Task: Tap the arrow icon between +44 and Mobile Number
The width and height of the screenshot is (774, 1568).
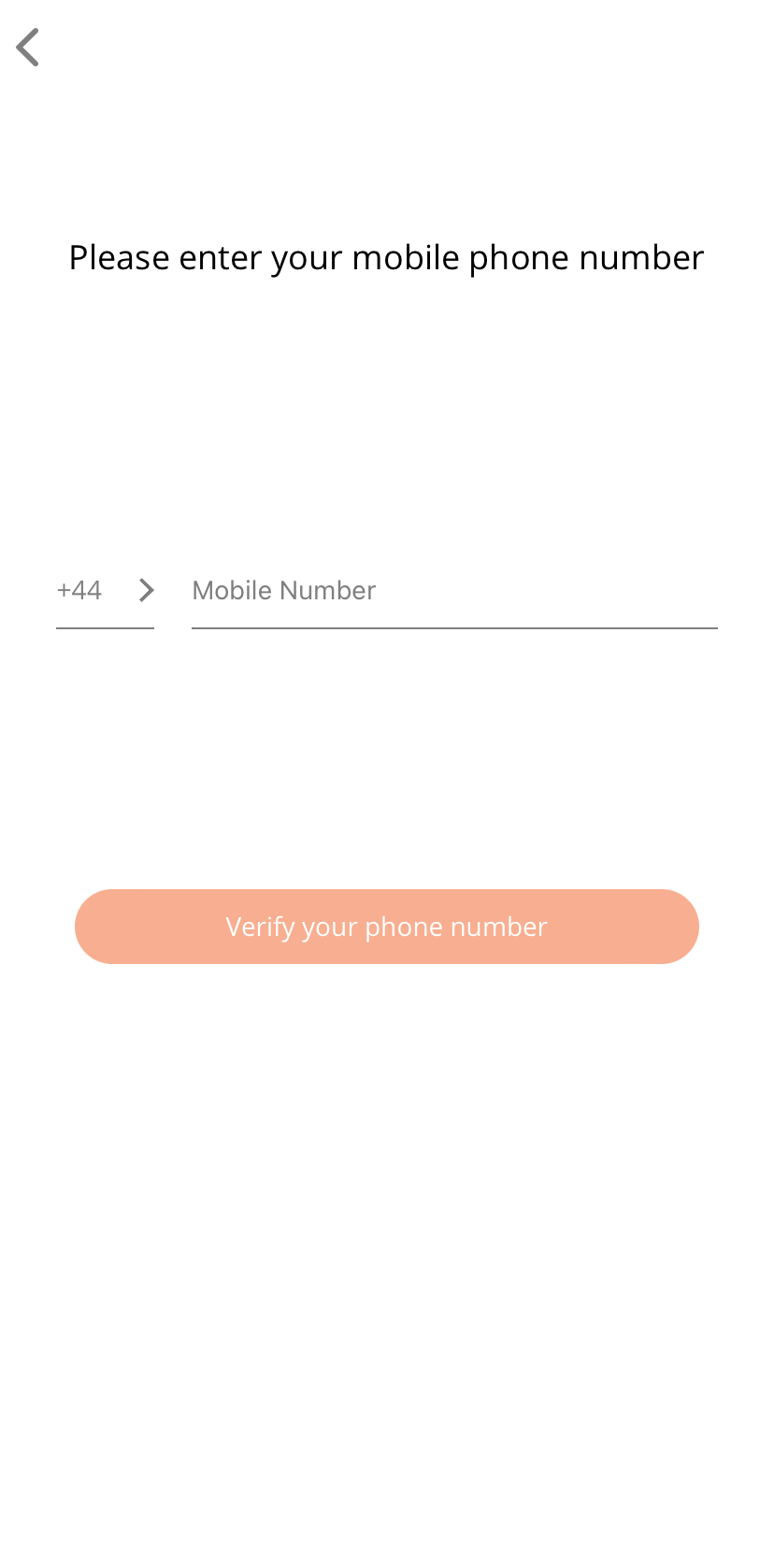Action: click(146, 590)
